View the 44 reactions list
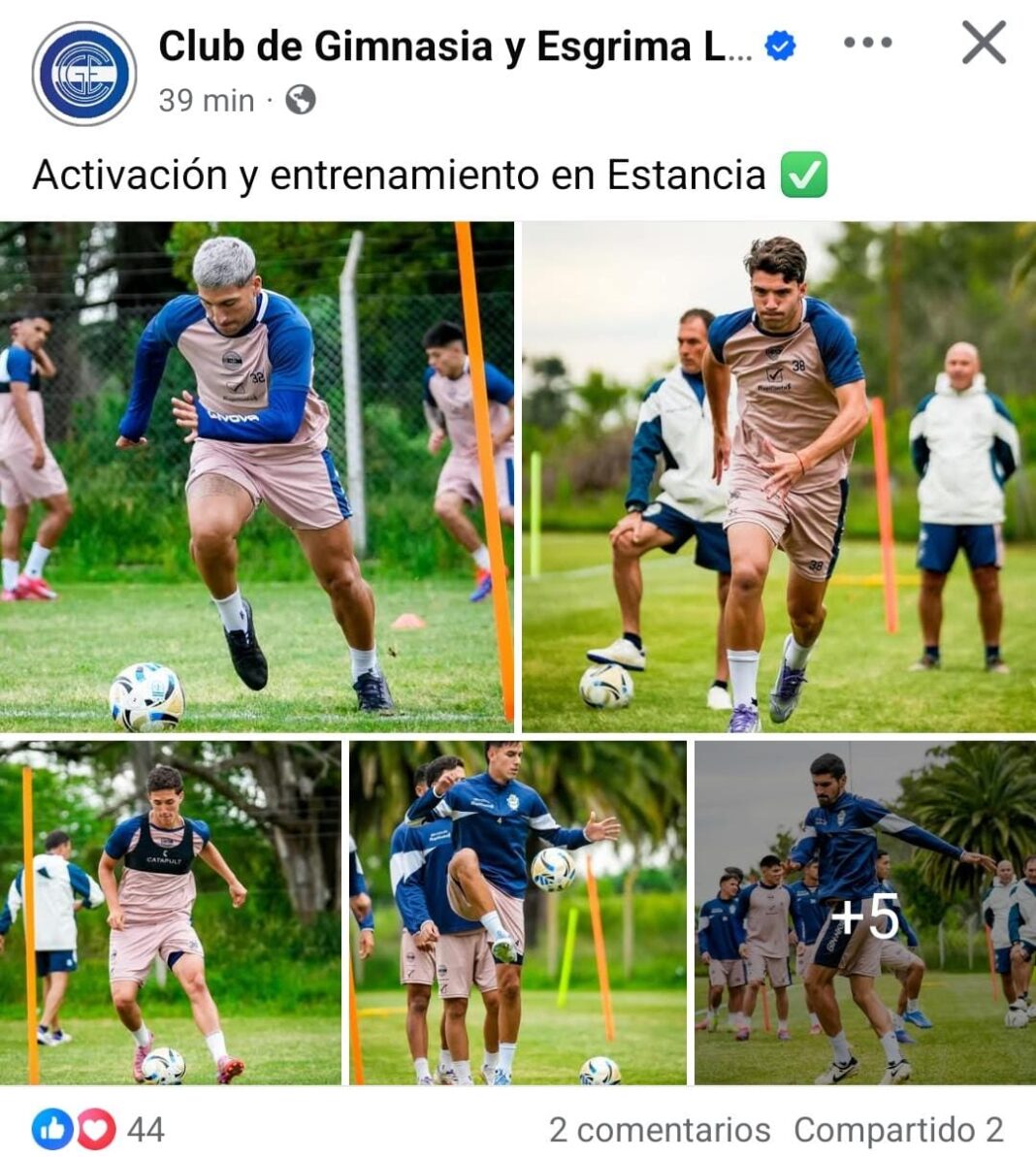1036x1157 pixels. [x=99, y=1129]
